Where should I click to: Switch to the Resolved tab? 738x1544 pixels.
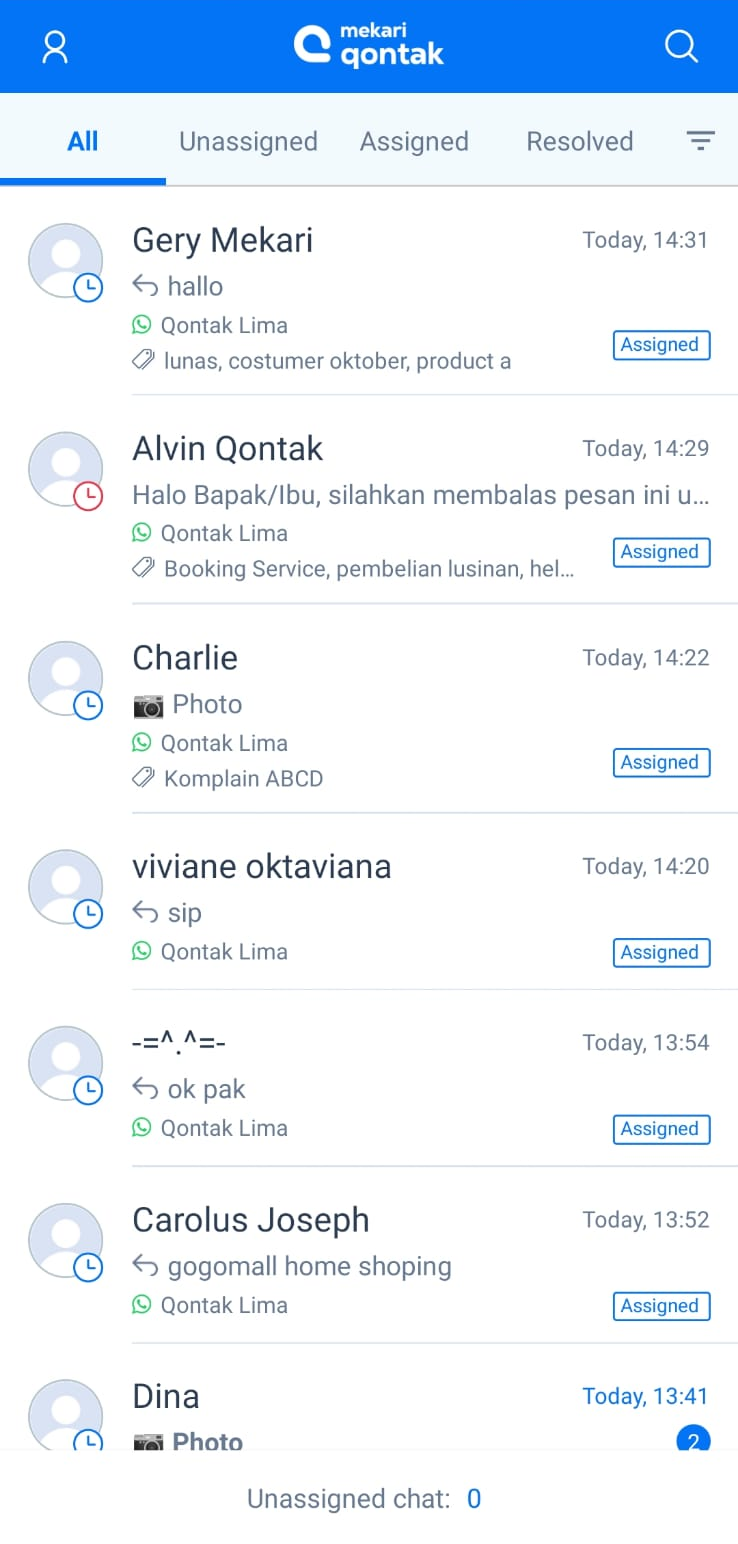pyautogui.click(x=579, y=141)
